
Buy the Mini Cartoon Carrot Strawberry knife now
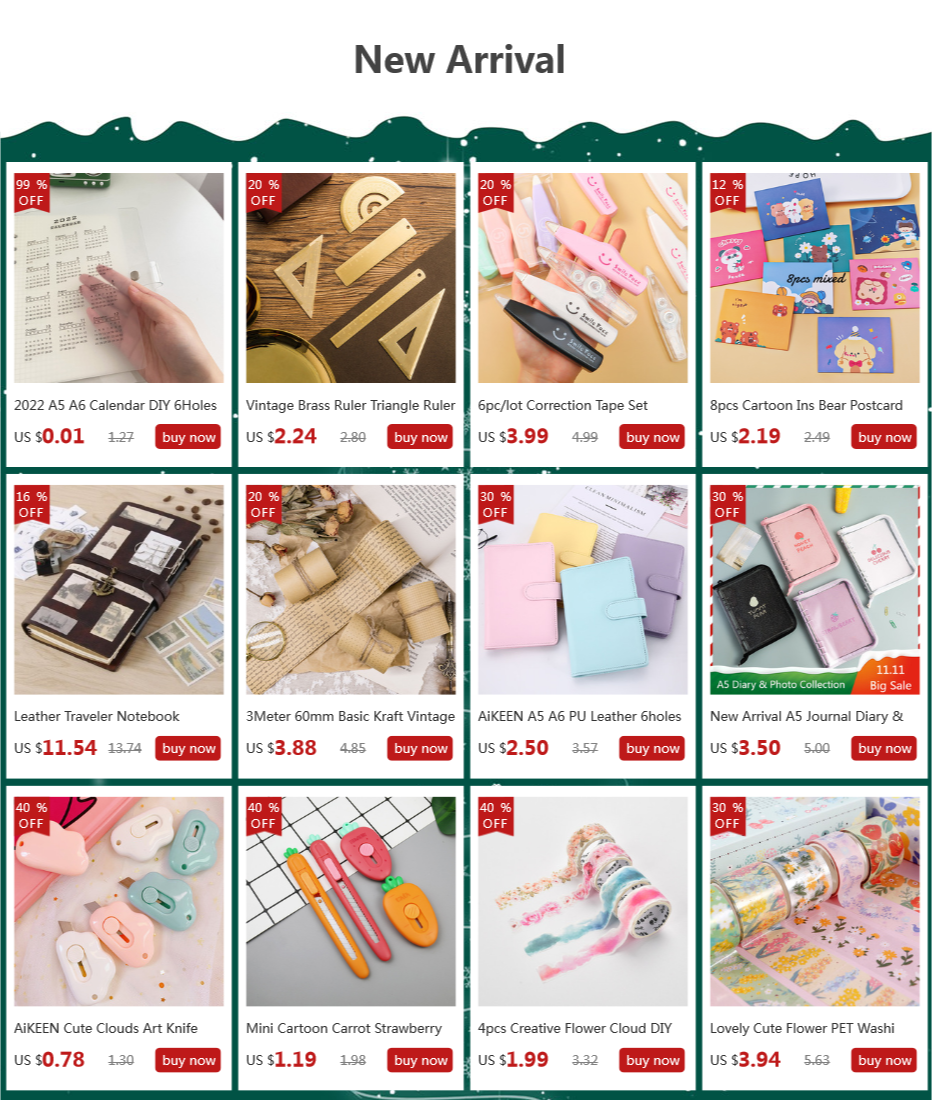point(420,1060)
